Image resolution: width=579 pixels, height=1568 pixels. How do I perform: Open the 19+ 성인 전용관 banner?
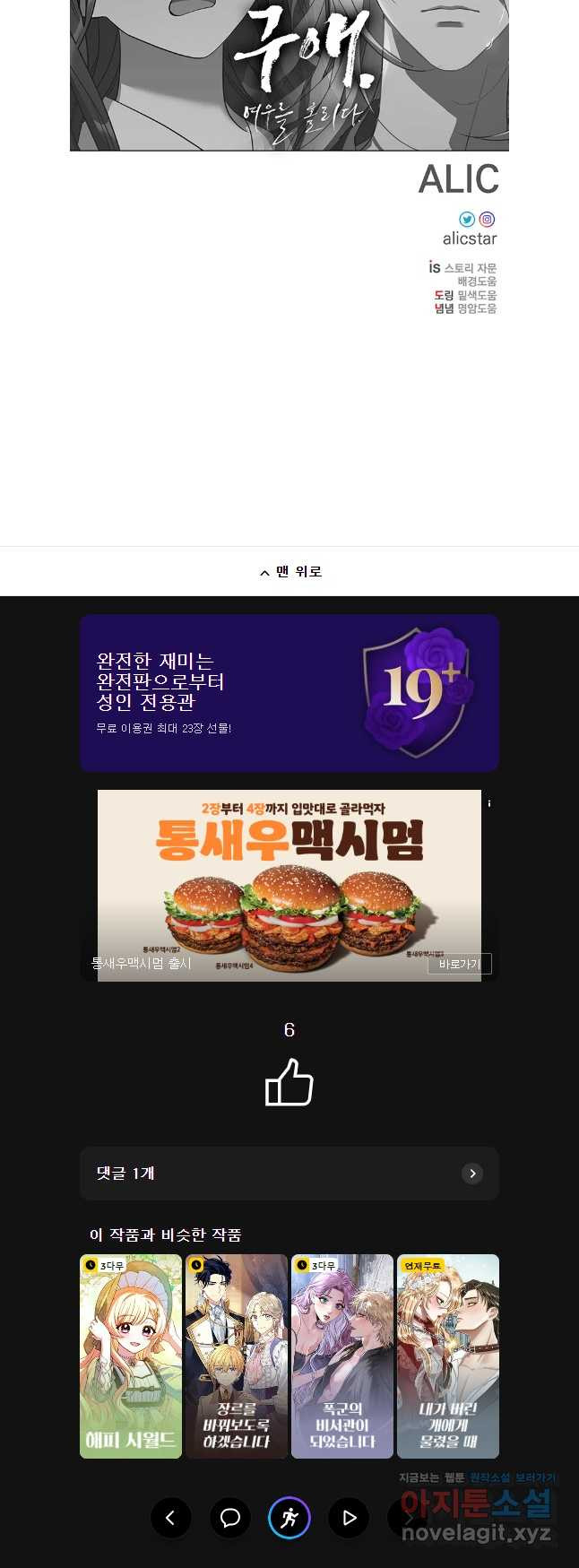[289, 693]
